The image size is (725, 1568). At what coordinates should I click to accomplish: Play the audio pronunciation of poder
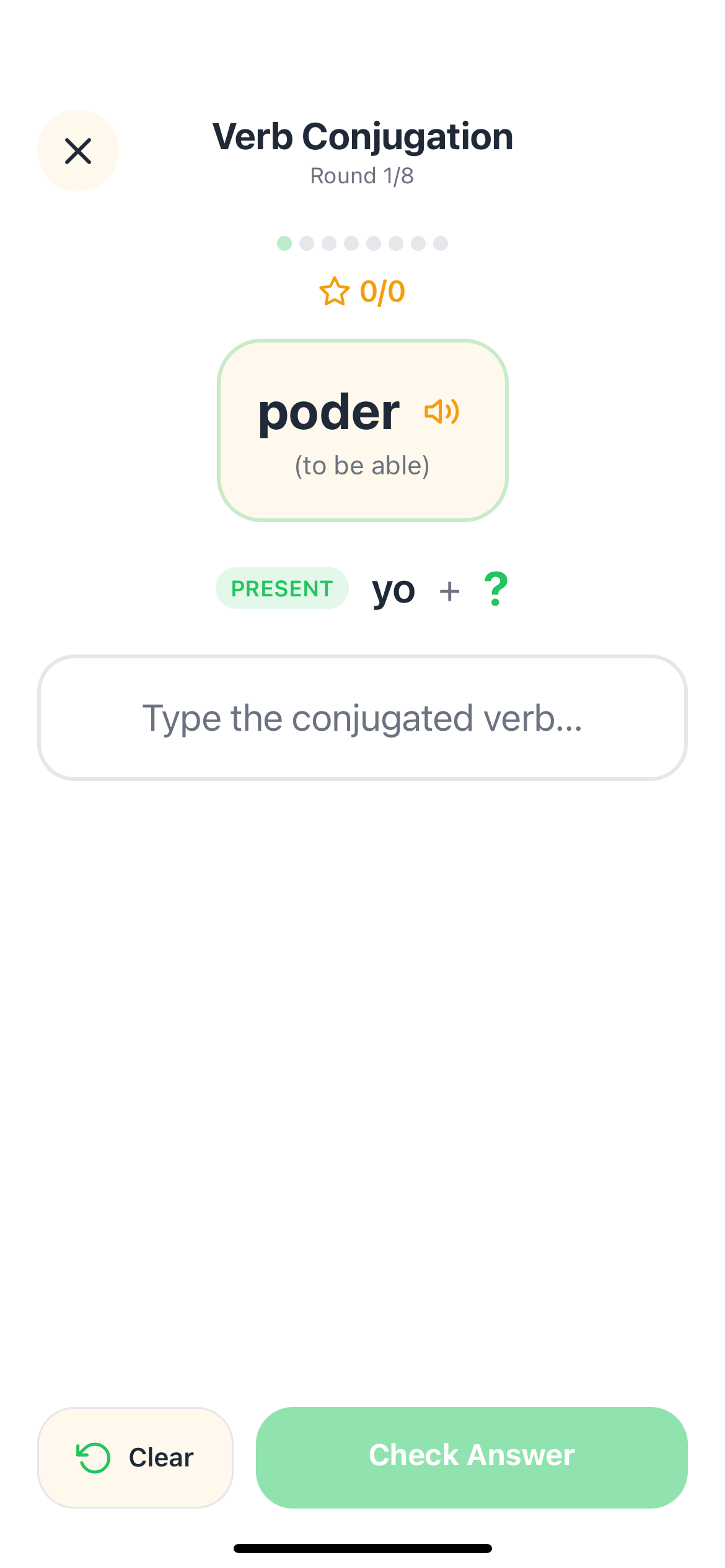tap(441, 411)
